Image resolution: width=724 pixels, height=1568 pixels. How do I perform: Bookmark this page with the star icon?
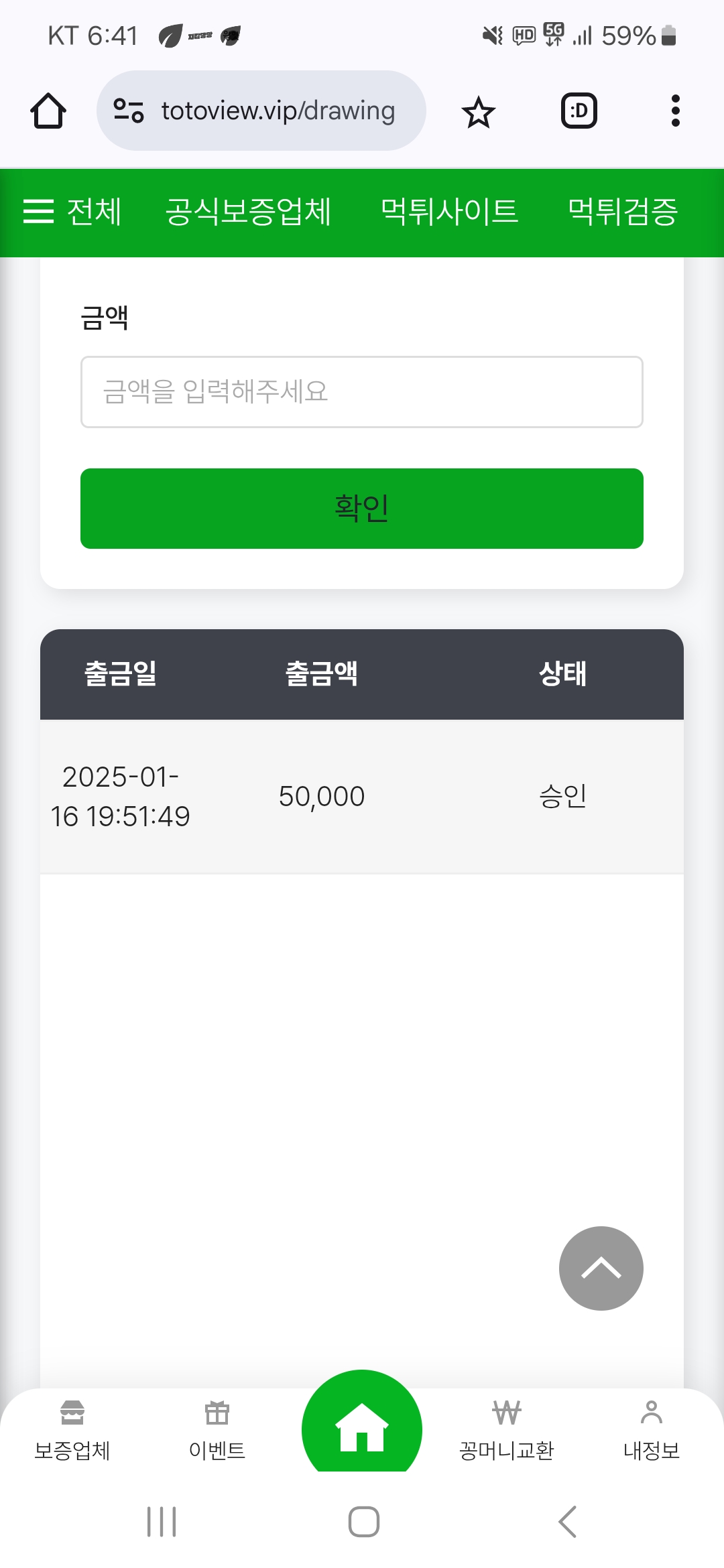tap(479, 111)
